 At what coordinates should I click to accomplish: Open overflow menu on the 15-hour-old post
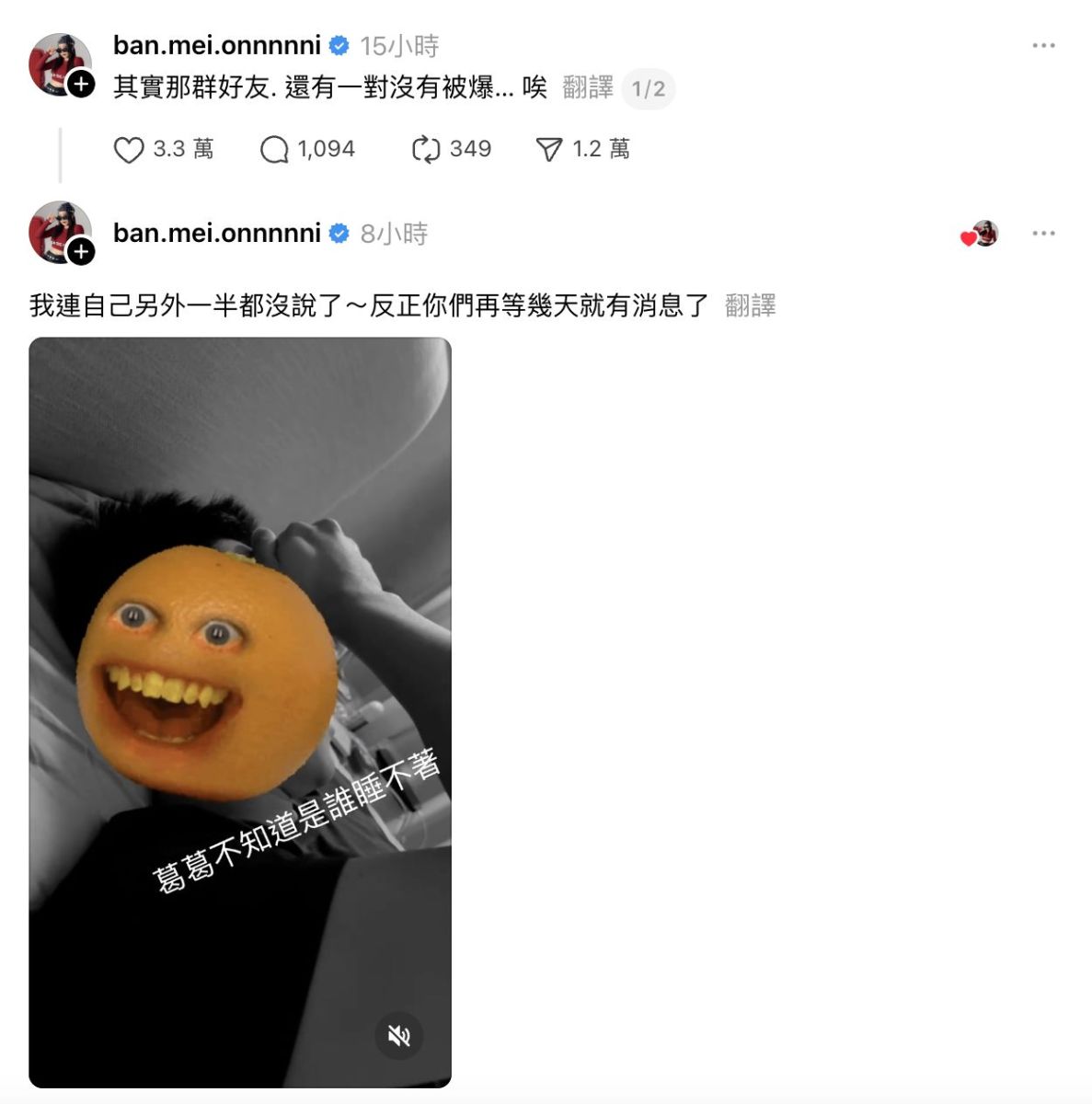(x=1043, y=45)
